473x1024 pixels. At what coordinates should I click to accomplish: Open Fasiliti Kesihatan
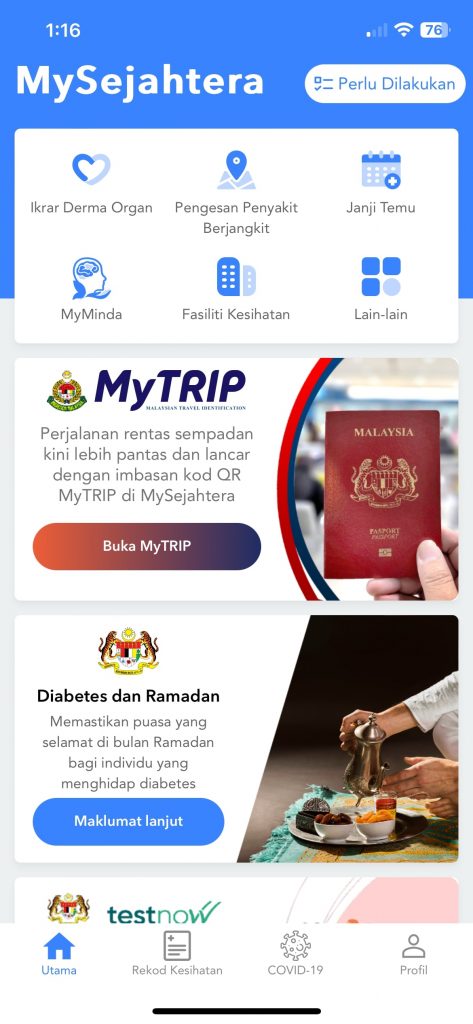tap(236, 289)
